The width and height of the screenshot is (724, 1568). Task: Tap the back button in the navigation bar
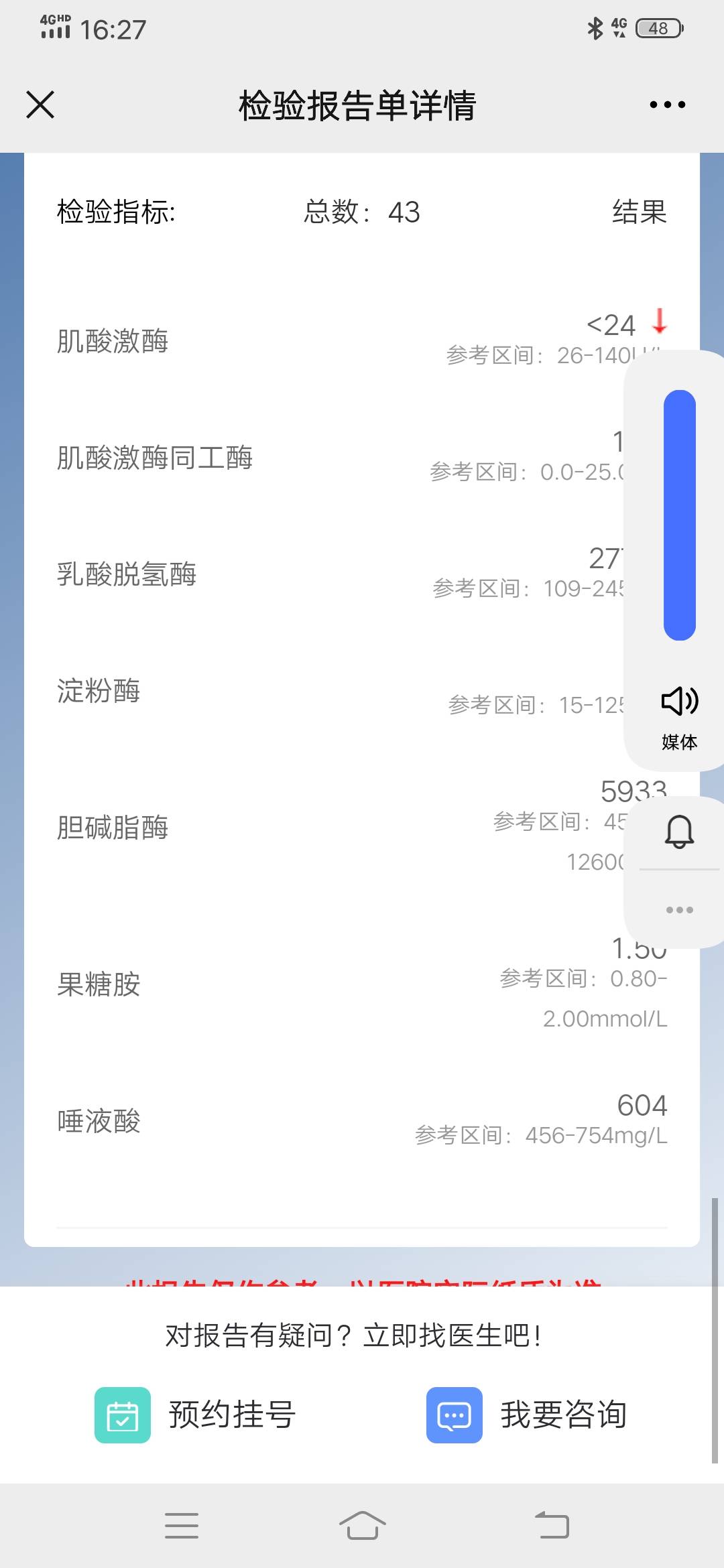coord(551,1524)
